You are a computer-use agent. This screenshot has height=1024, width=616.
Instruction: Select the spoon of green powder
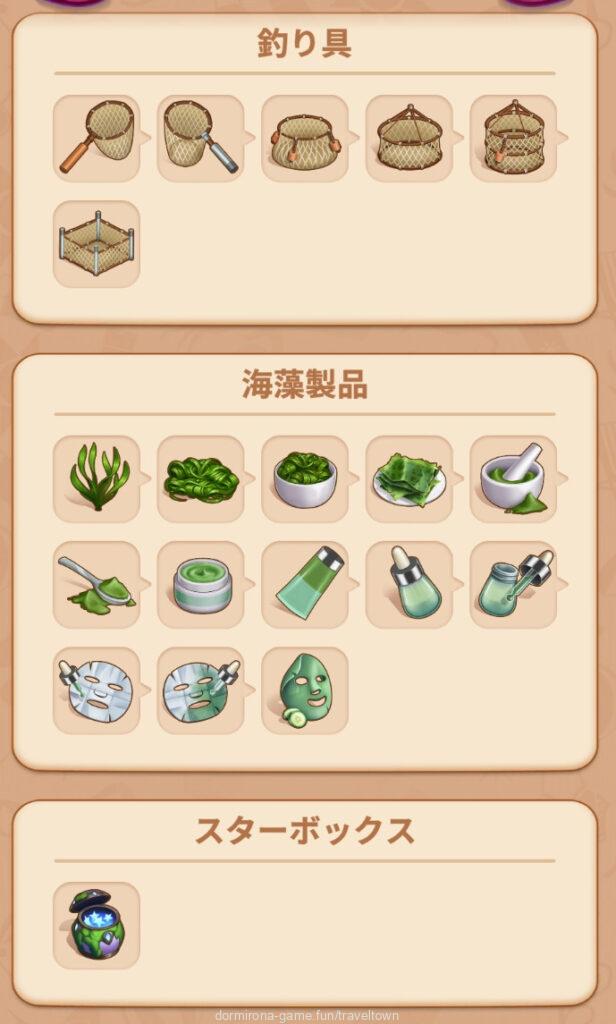(x=96, y=584)
